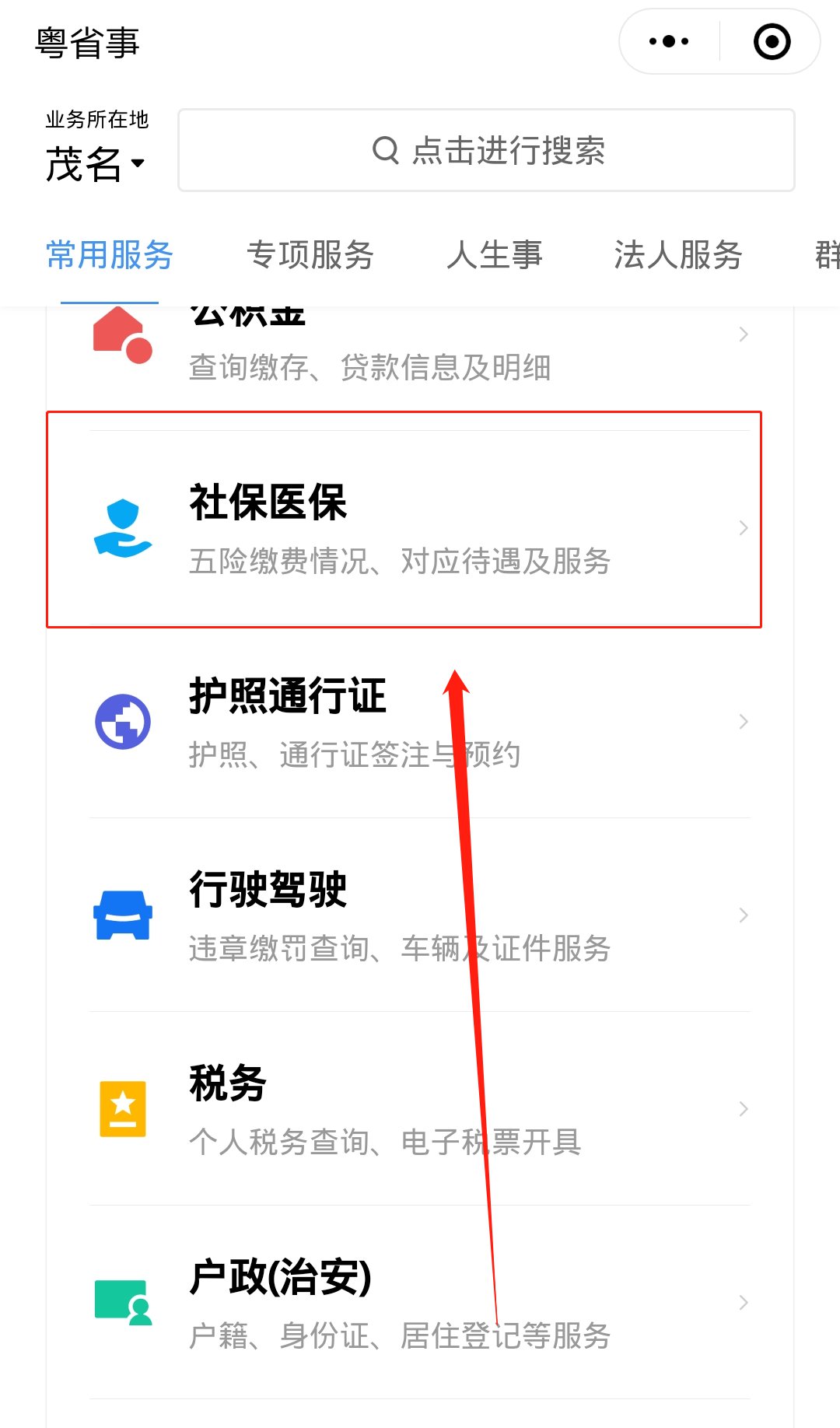Image resolution: width=840 pixels, height=1428 pixels.
Task: Open the 税务 service
Action: click(420, 1108)
